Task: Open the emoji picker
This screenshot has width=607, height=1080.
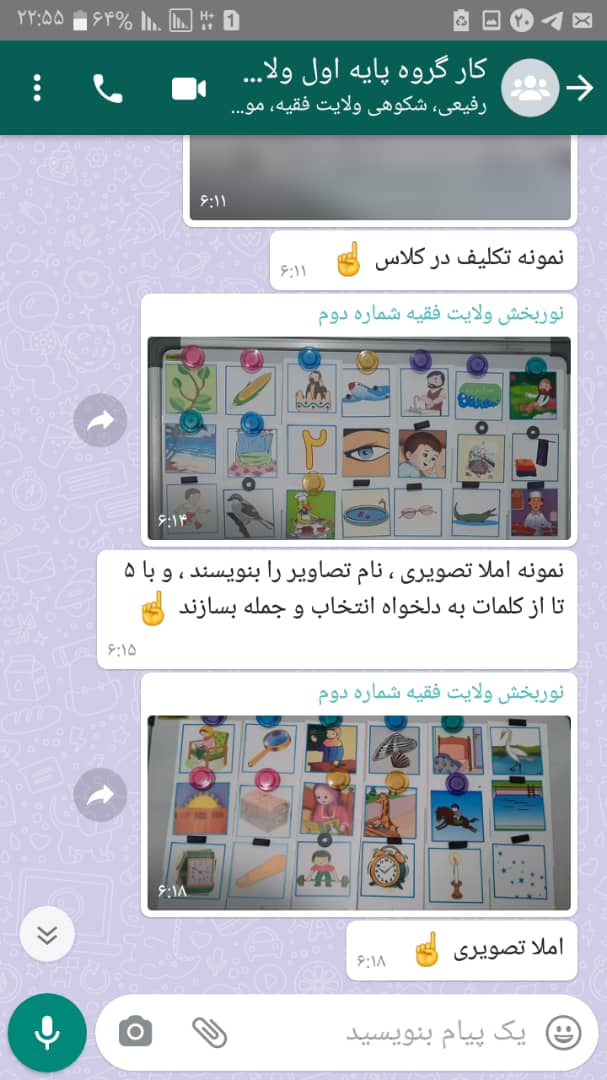Action: (x=564, y=1033)
